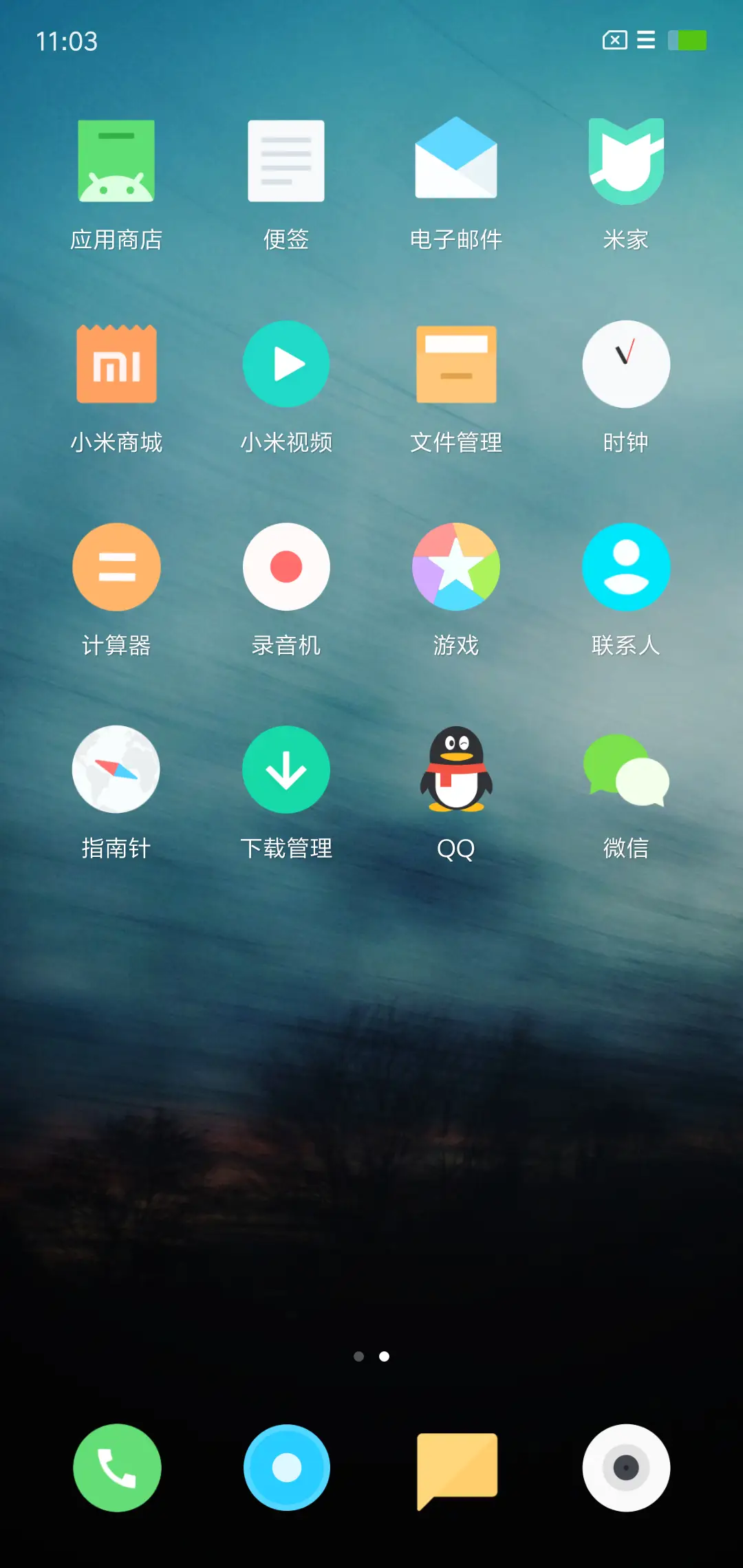
Task: Open the Notes (便签) app
Action: (x=286, y=160)
